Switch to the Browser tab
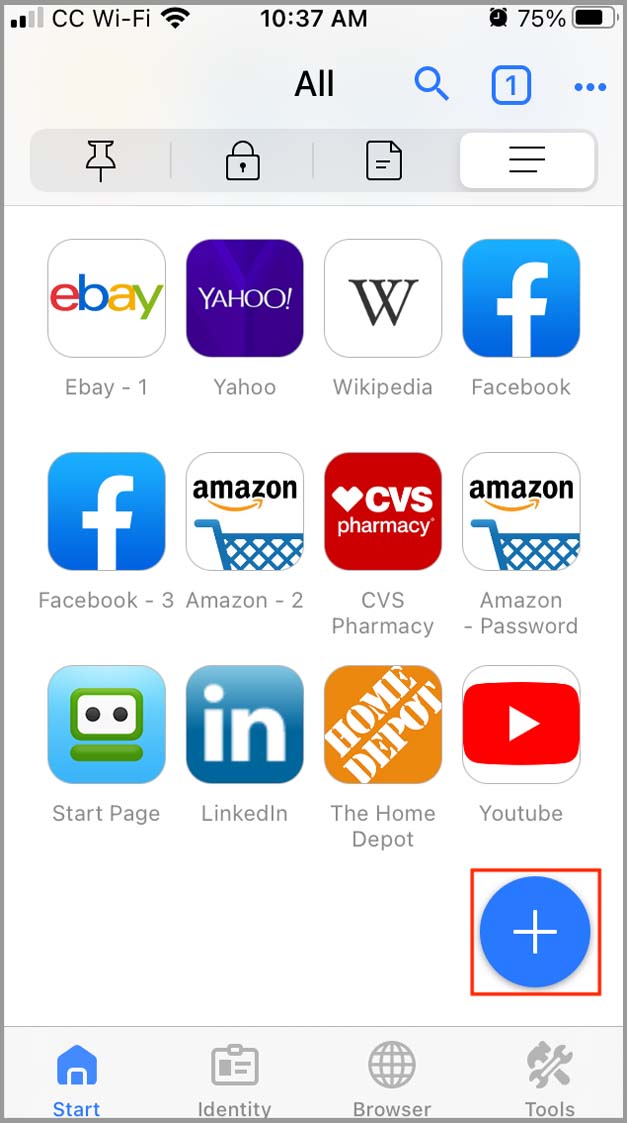 point(392,1080)
